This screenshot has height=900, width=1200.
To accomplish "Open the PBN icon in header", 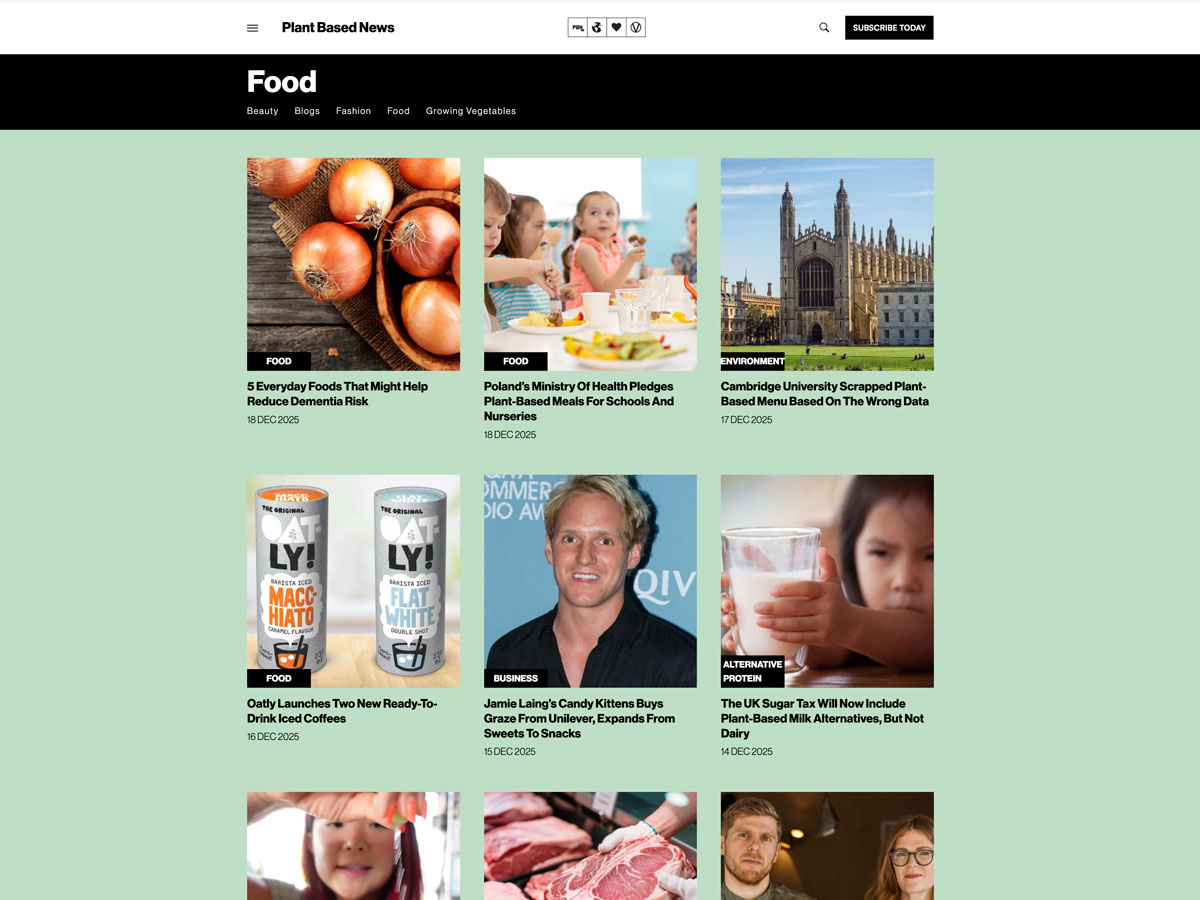I will tap(578, 28).
